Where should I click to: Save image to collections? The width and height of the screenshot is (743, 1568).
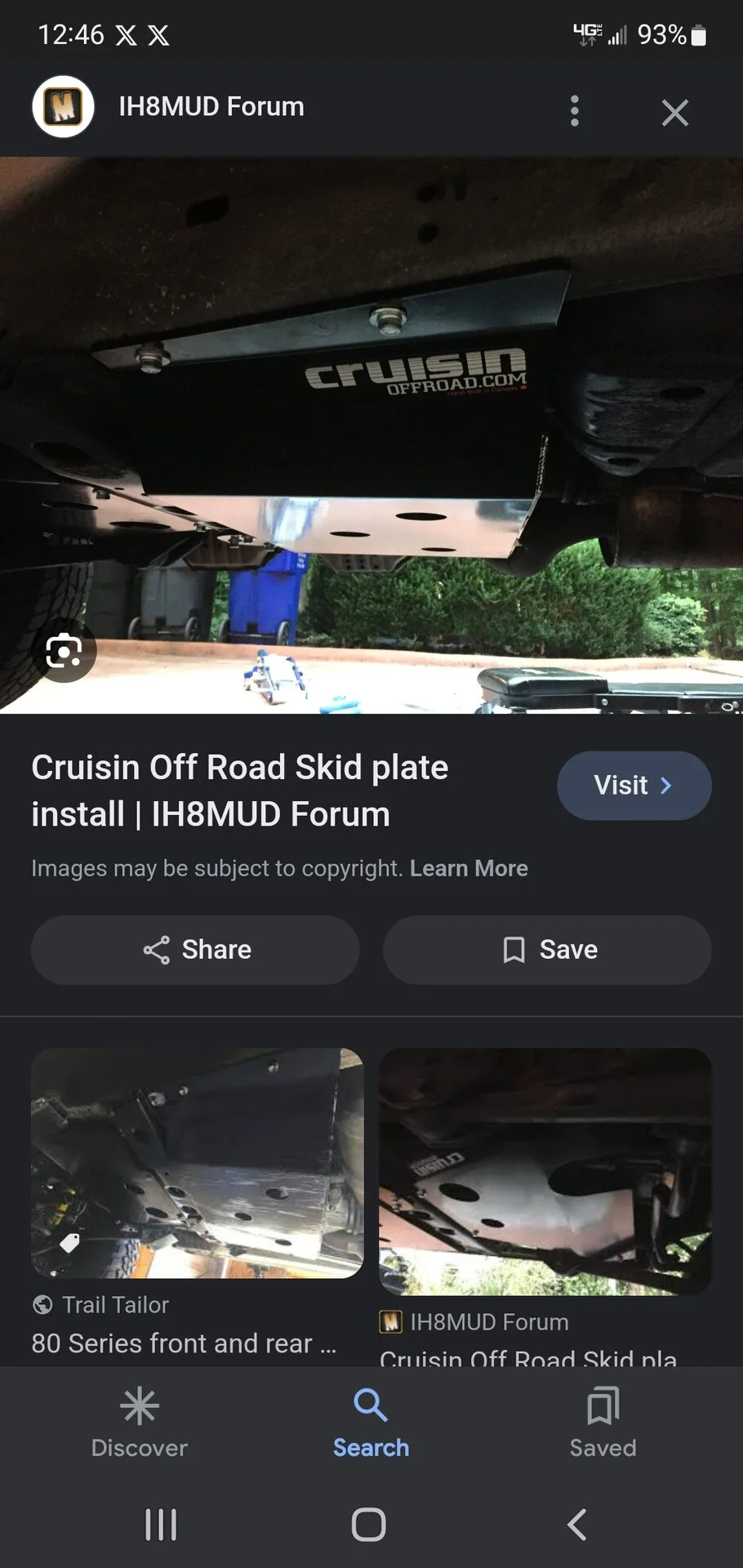point(547,950)
